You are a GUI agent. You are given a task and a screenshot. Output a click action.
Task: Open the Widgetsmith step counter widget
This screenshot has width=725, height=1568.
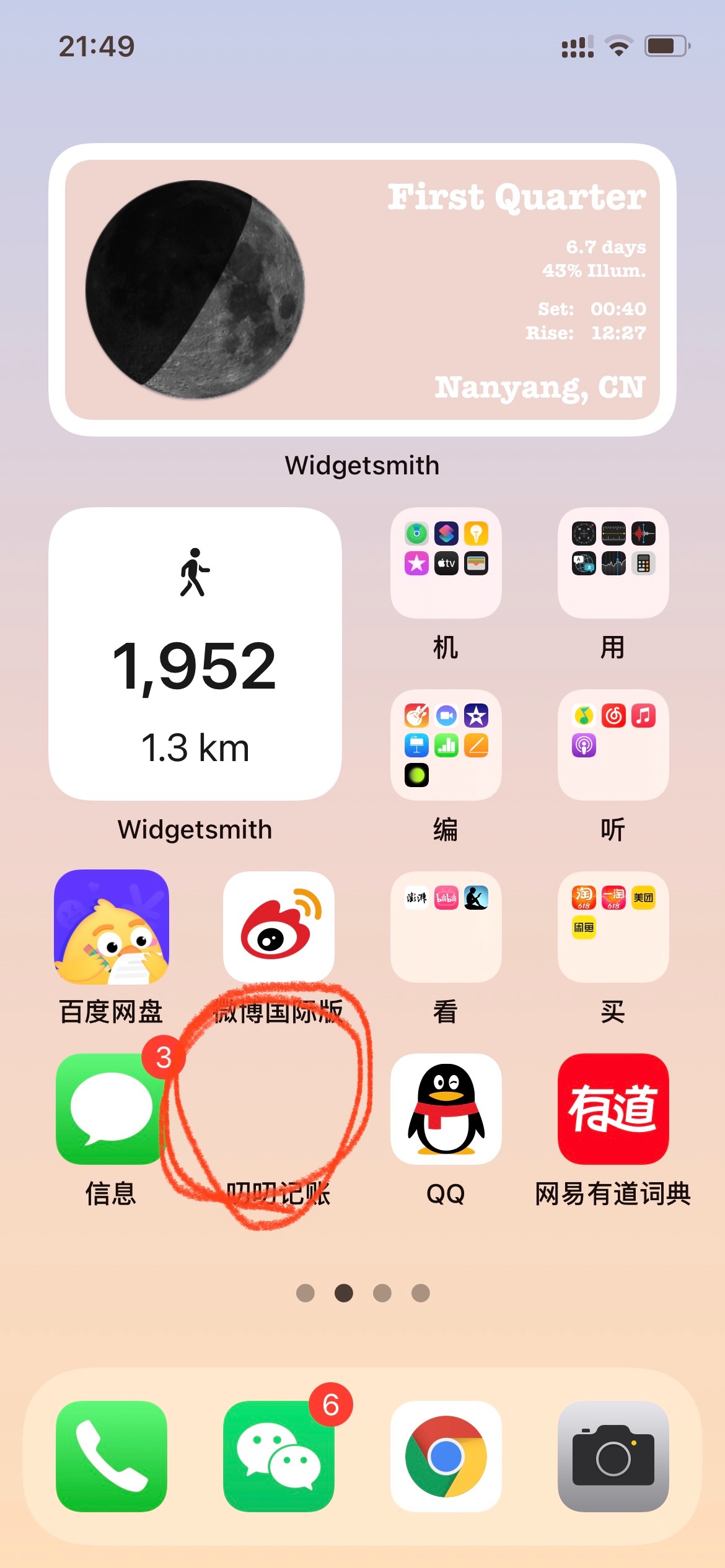(195, 653)
